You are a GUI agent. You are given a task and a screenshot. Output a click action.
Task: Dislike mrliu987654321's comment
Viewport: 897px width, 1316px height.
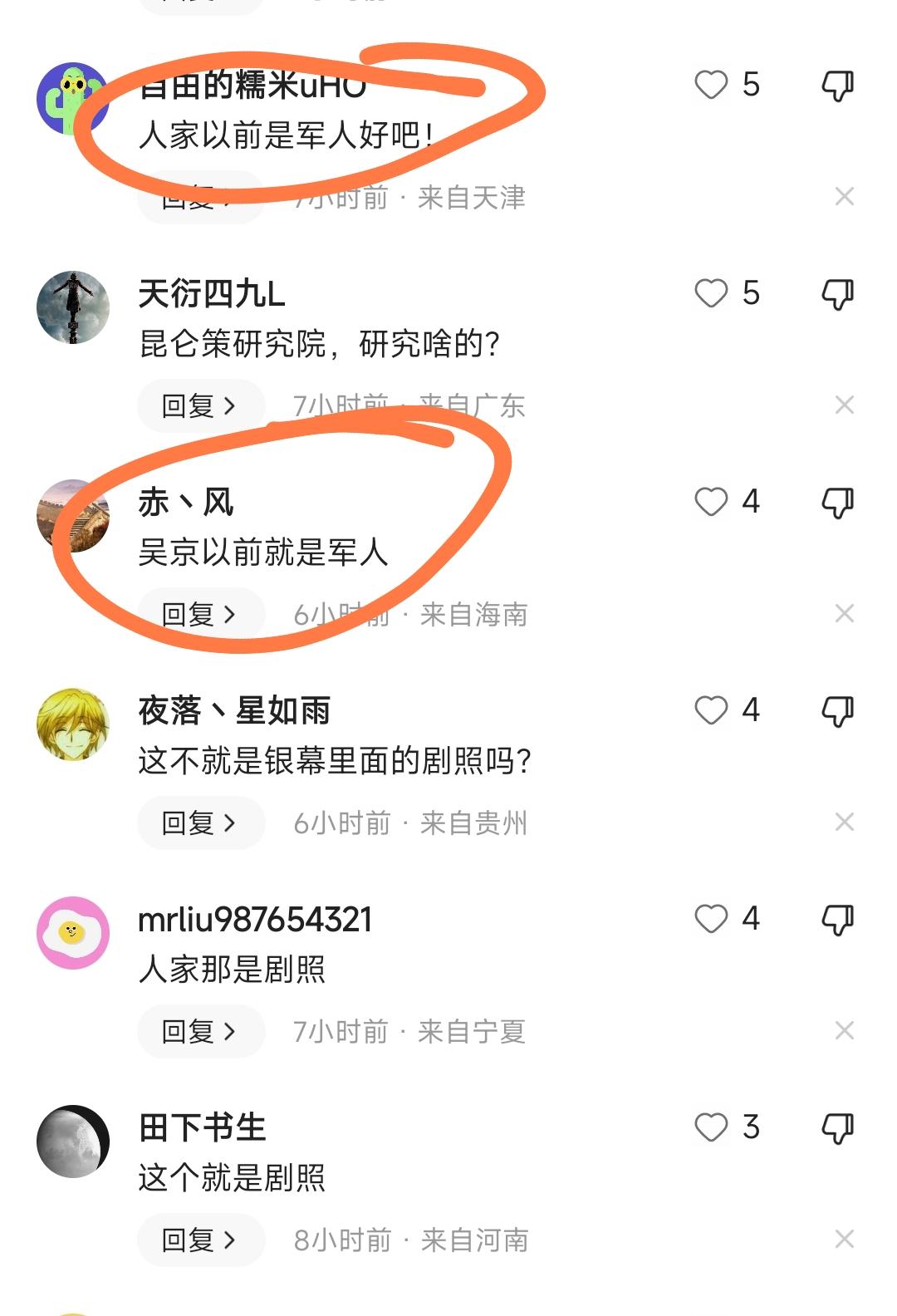(x=837, y=920)
